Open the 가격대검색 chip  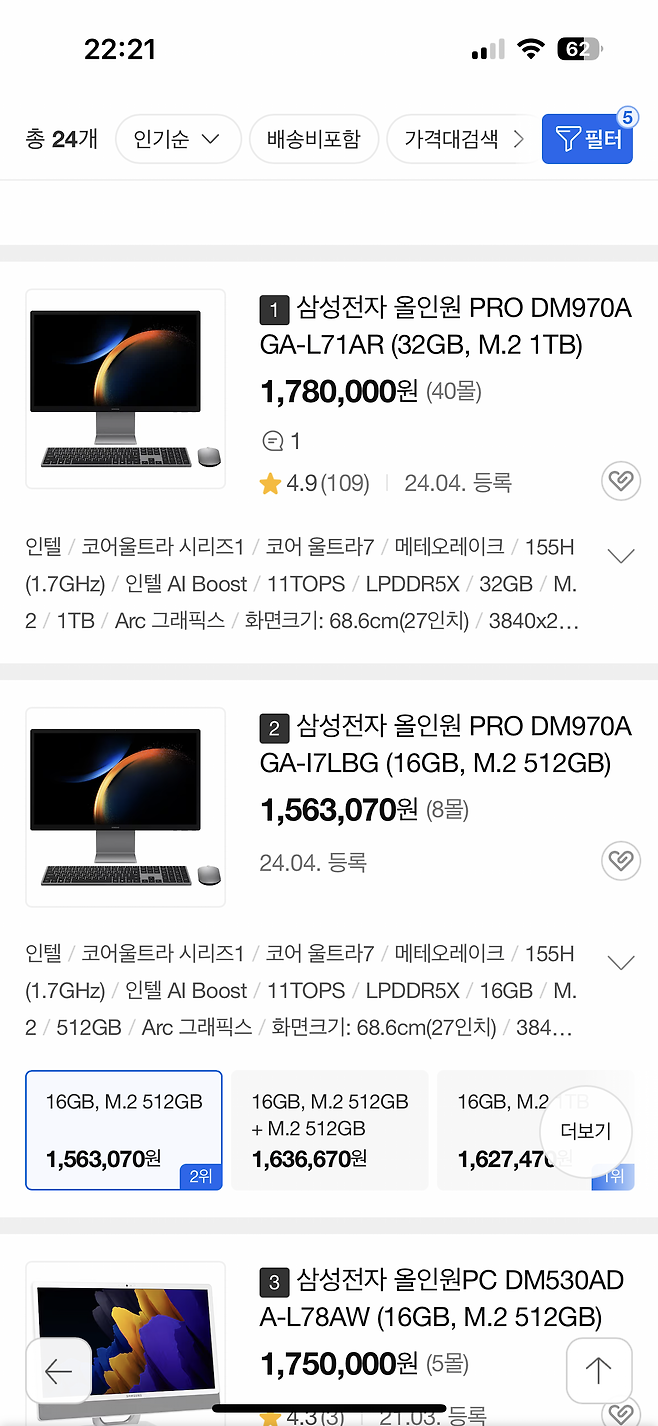(462, 139)
